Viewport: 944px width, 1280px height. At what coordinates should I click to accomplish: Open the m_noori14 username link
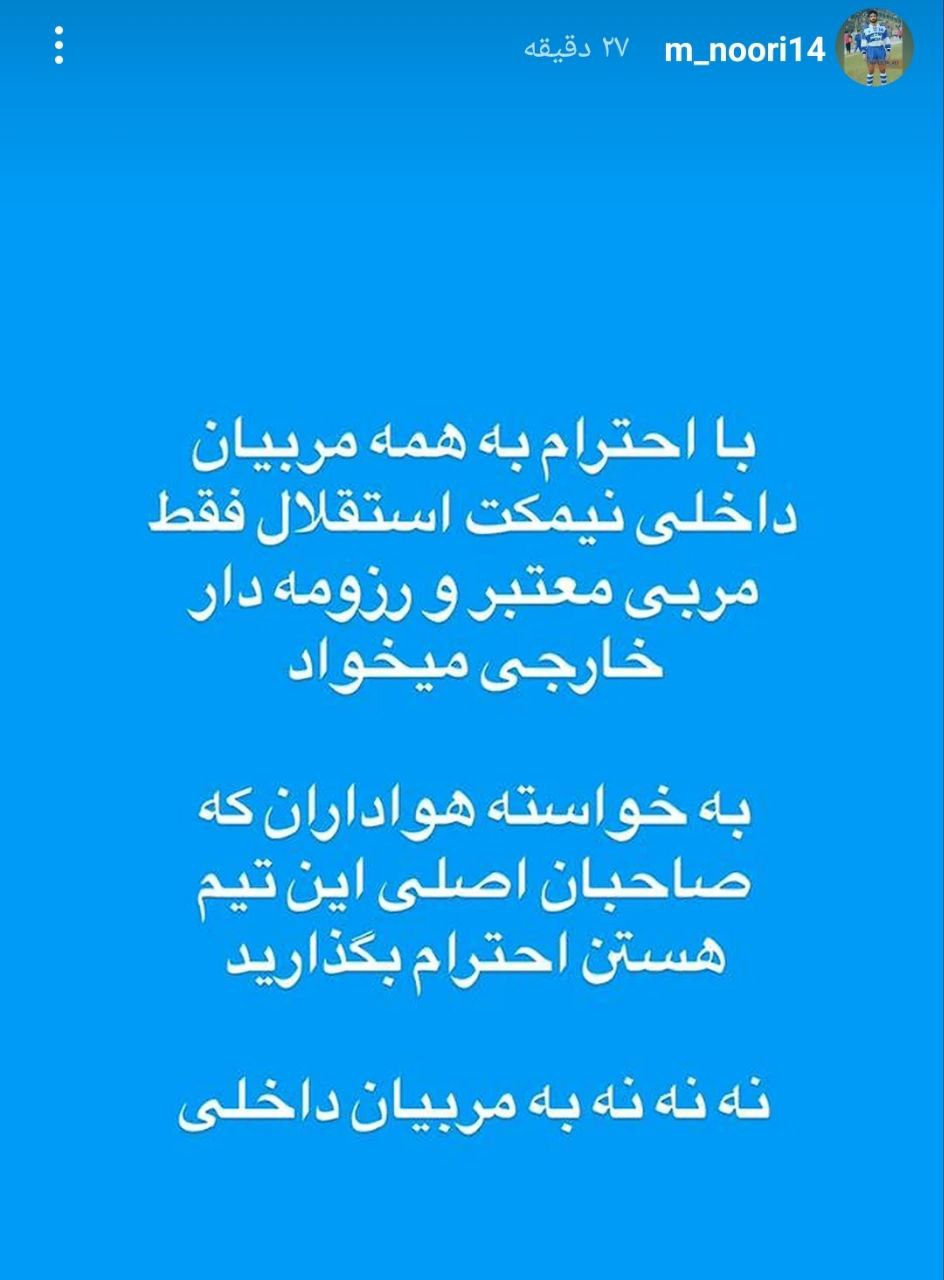tap(745, 50)
